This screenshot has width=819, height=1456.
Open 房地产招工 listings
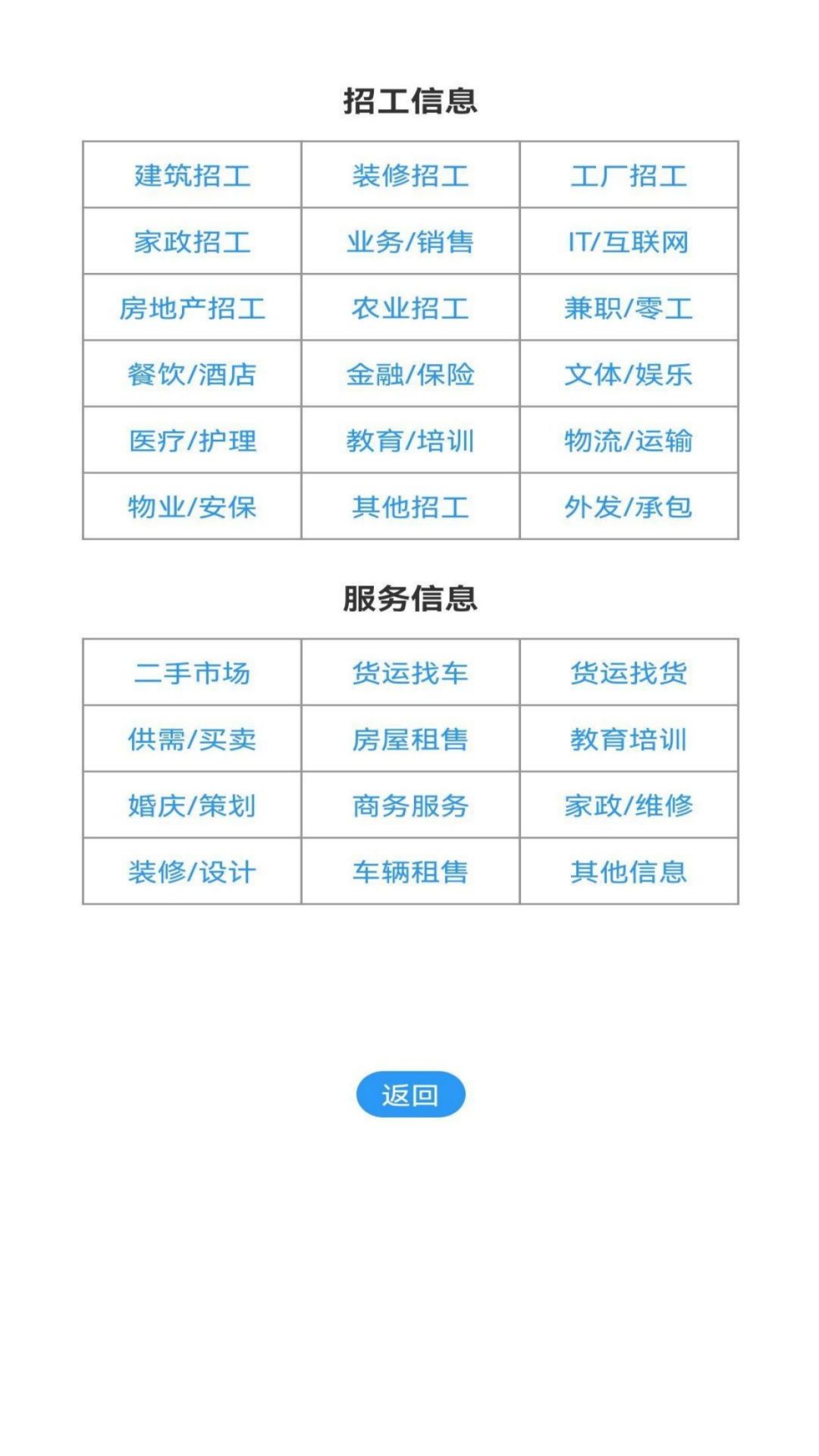click(x=192, y=309)
